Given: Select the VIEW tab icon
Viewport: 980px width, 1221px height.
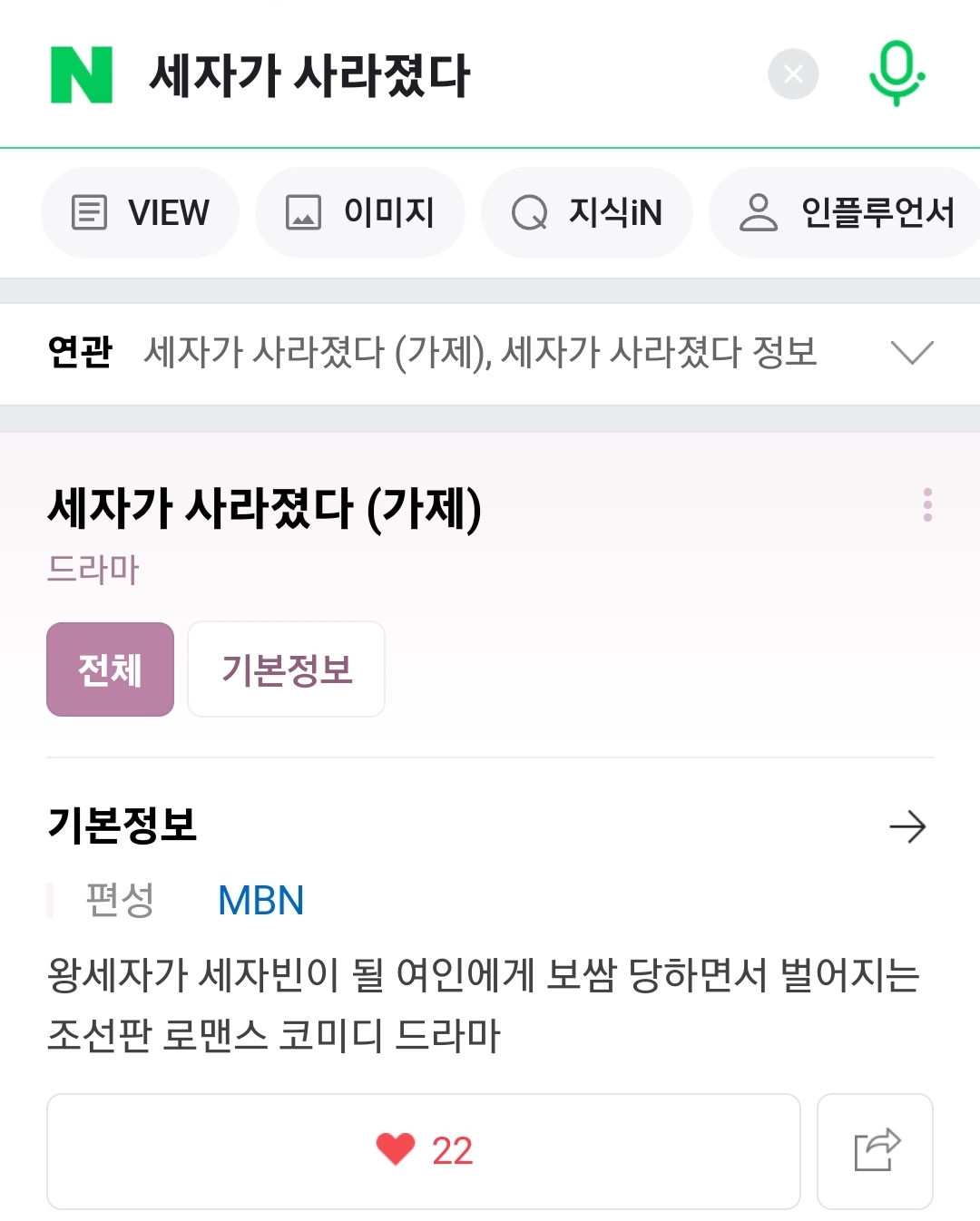Looking at the screenshot, I should 89,212.
